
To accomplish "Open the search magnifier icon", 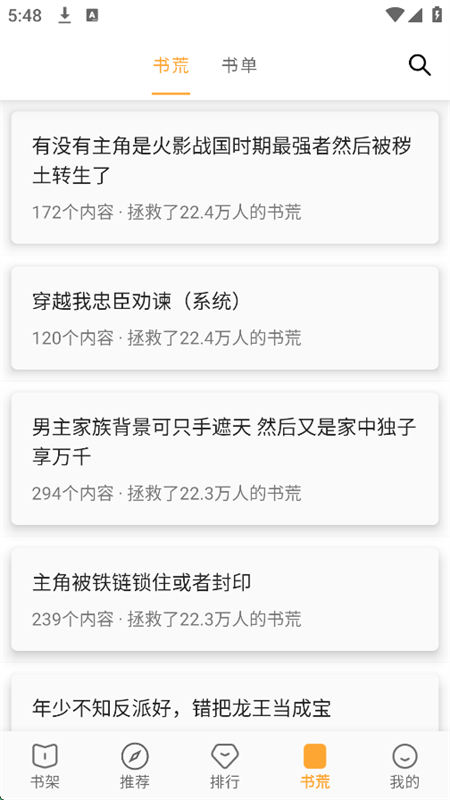I will (420, 65).
